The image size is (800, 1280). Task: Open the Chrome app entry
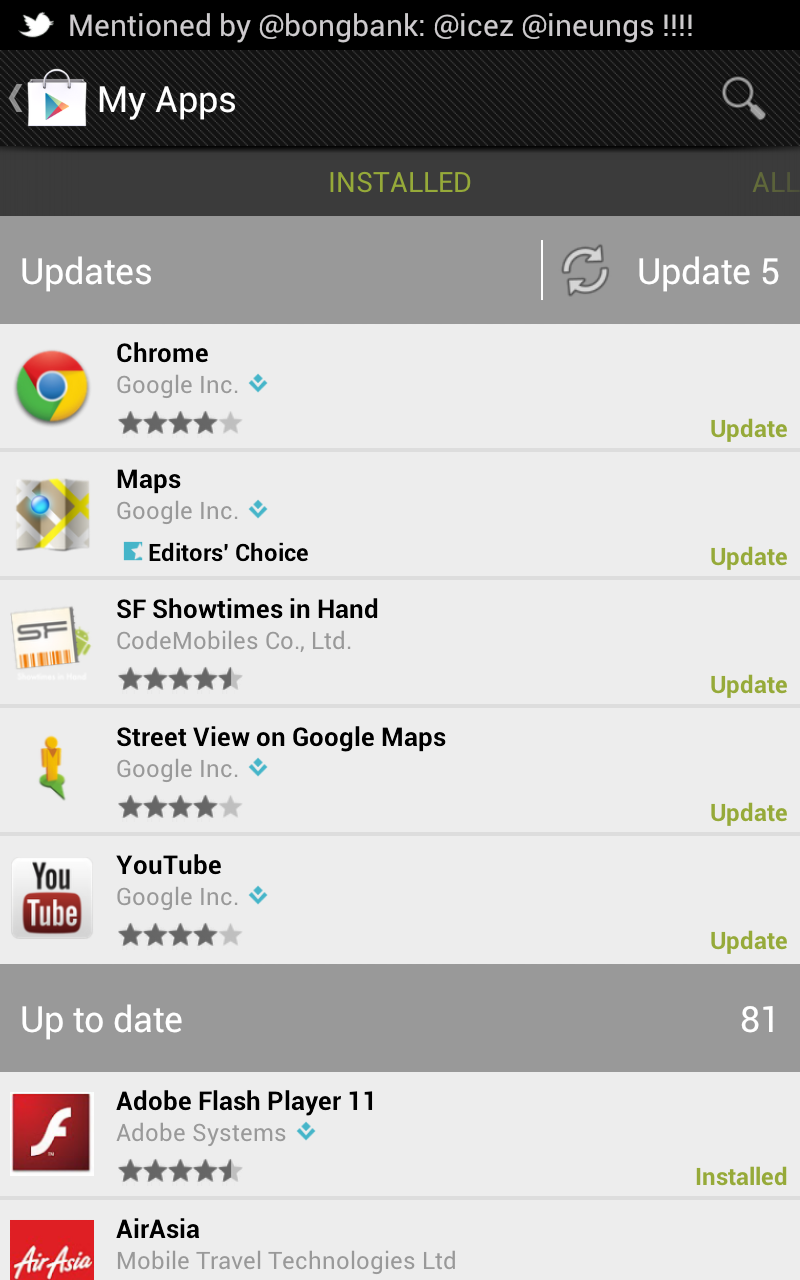pos(400,387)
